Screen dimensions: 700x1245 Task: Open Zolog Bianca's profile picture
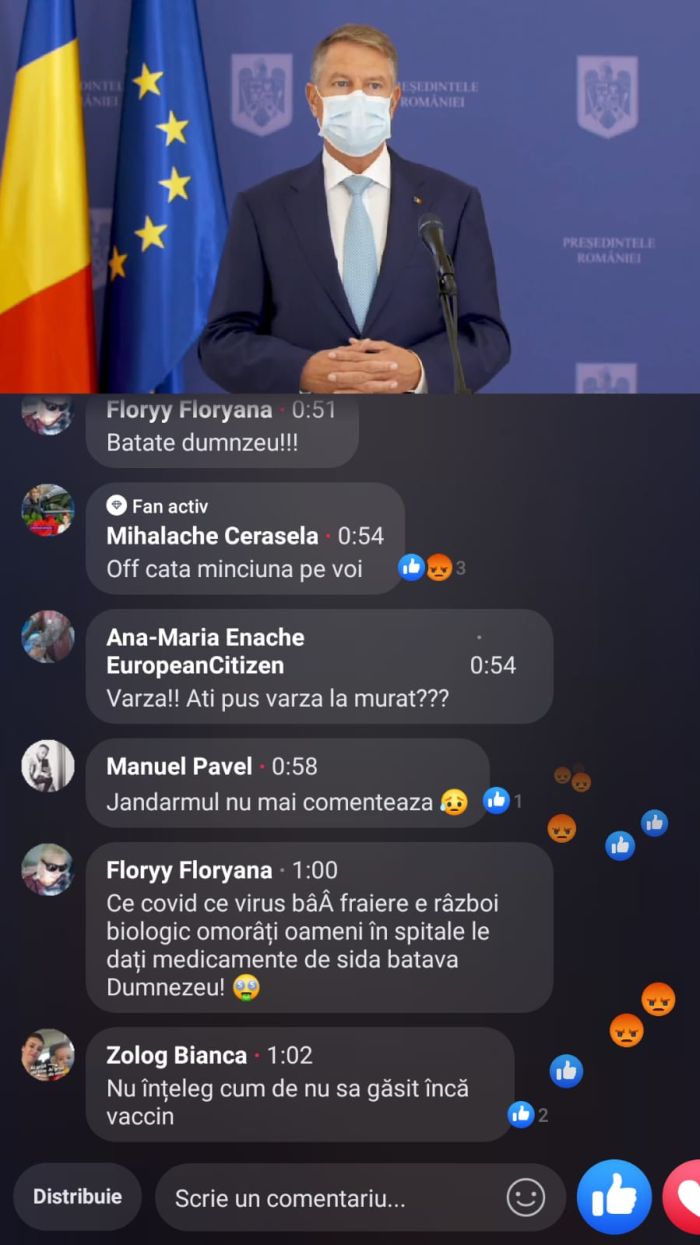coord(48,1055)
